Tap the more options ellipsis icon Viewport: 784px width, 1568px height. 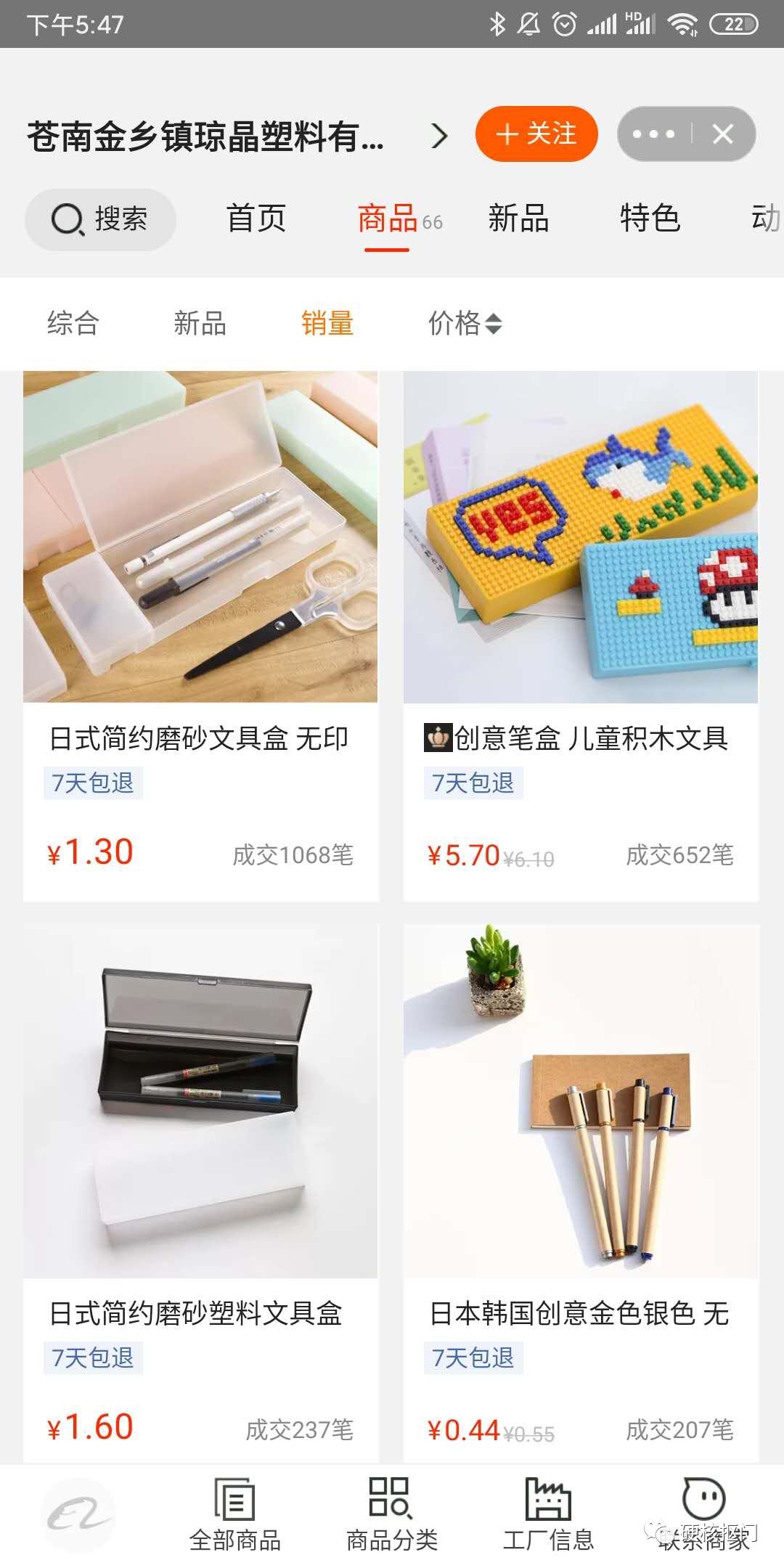point(654,134)
